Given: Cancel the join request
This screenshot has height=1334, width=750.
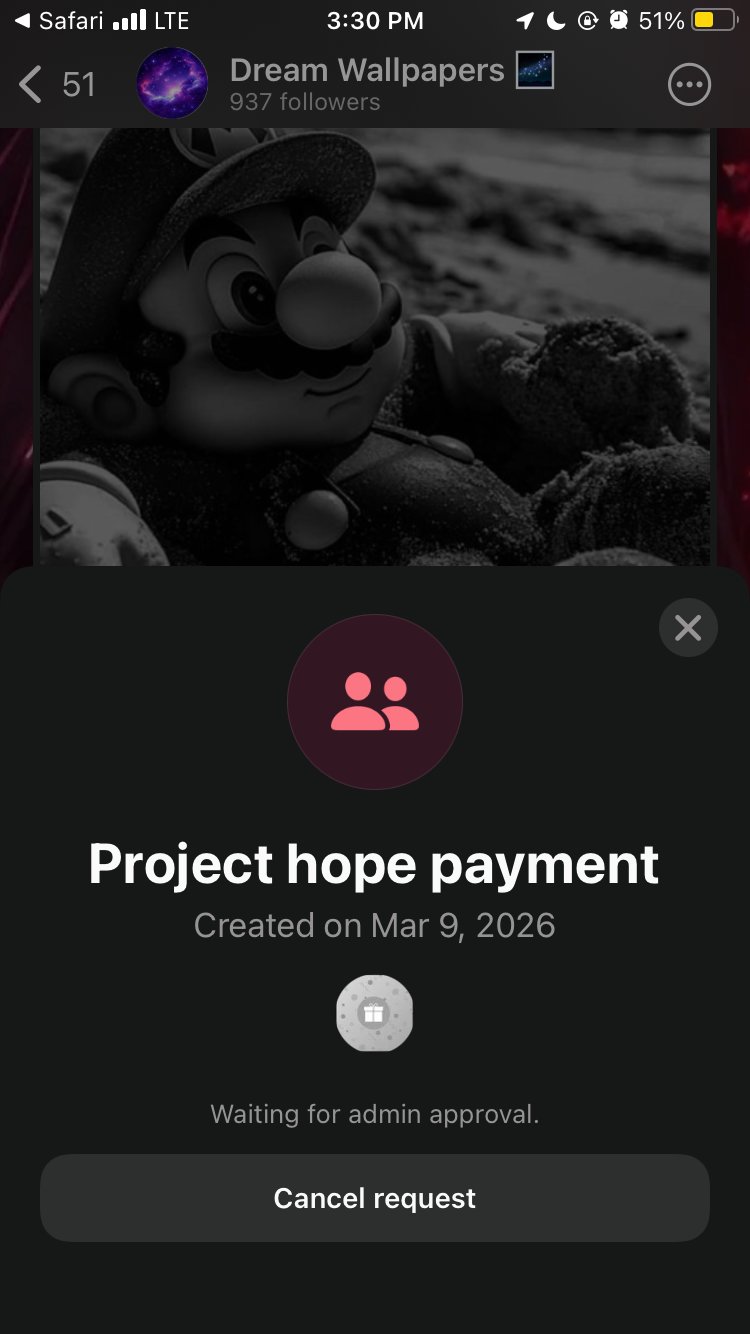Looking at the screenshot, I should point(374,1198).
